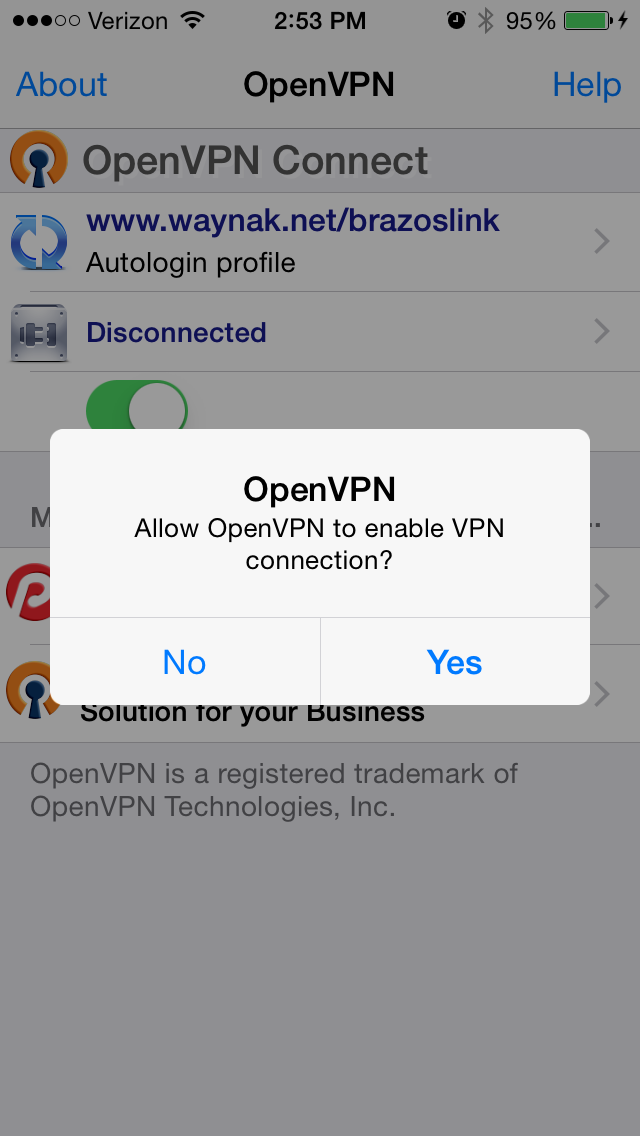The height and width of the screenshot is (1136, 640).
Task: Open the Help page
Action: [586, 85]
